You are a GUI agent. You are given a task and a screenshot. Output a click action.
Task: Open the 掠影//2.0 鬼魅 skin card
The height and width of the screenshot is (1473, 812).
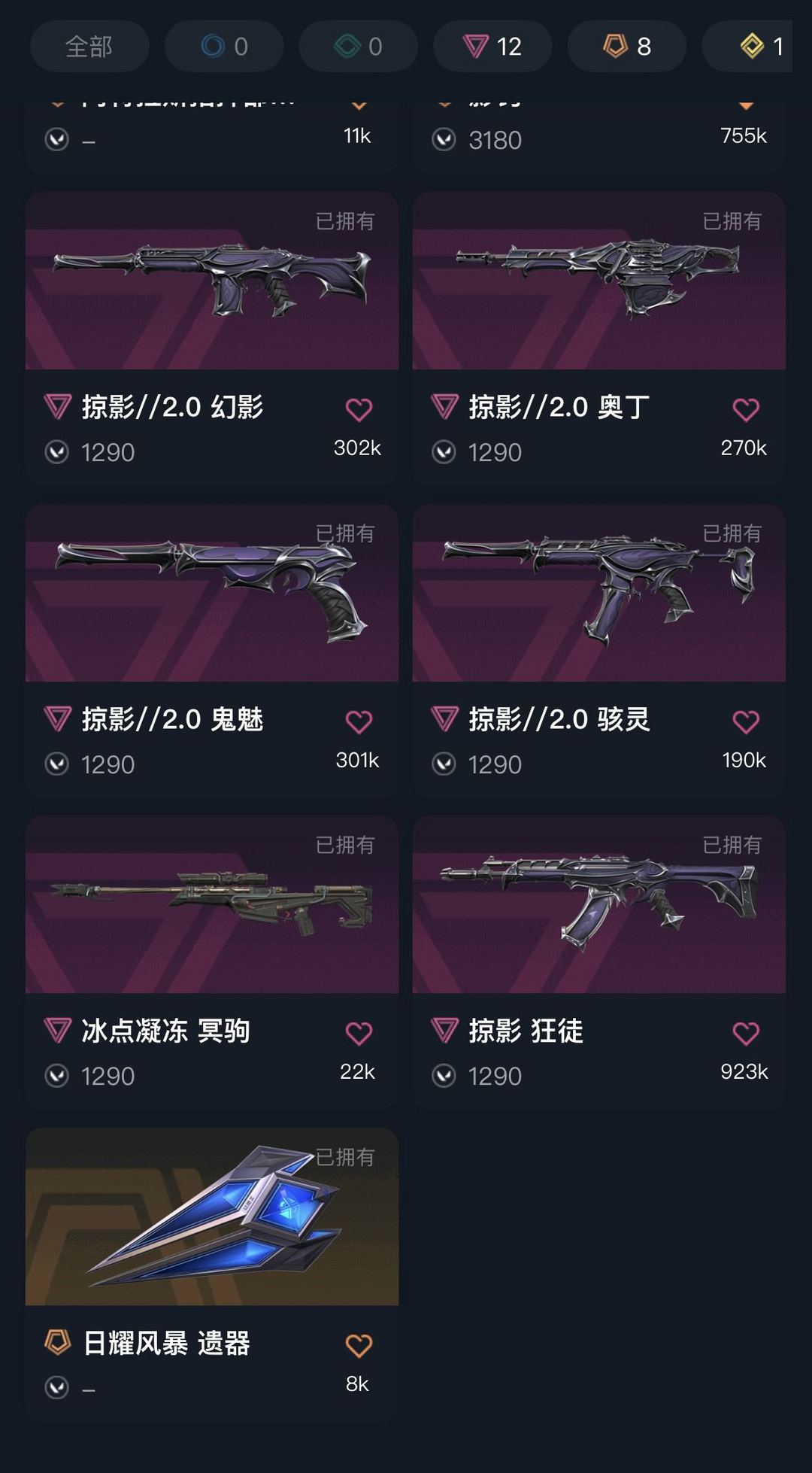[x=212, y=651]
